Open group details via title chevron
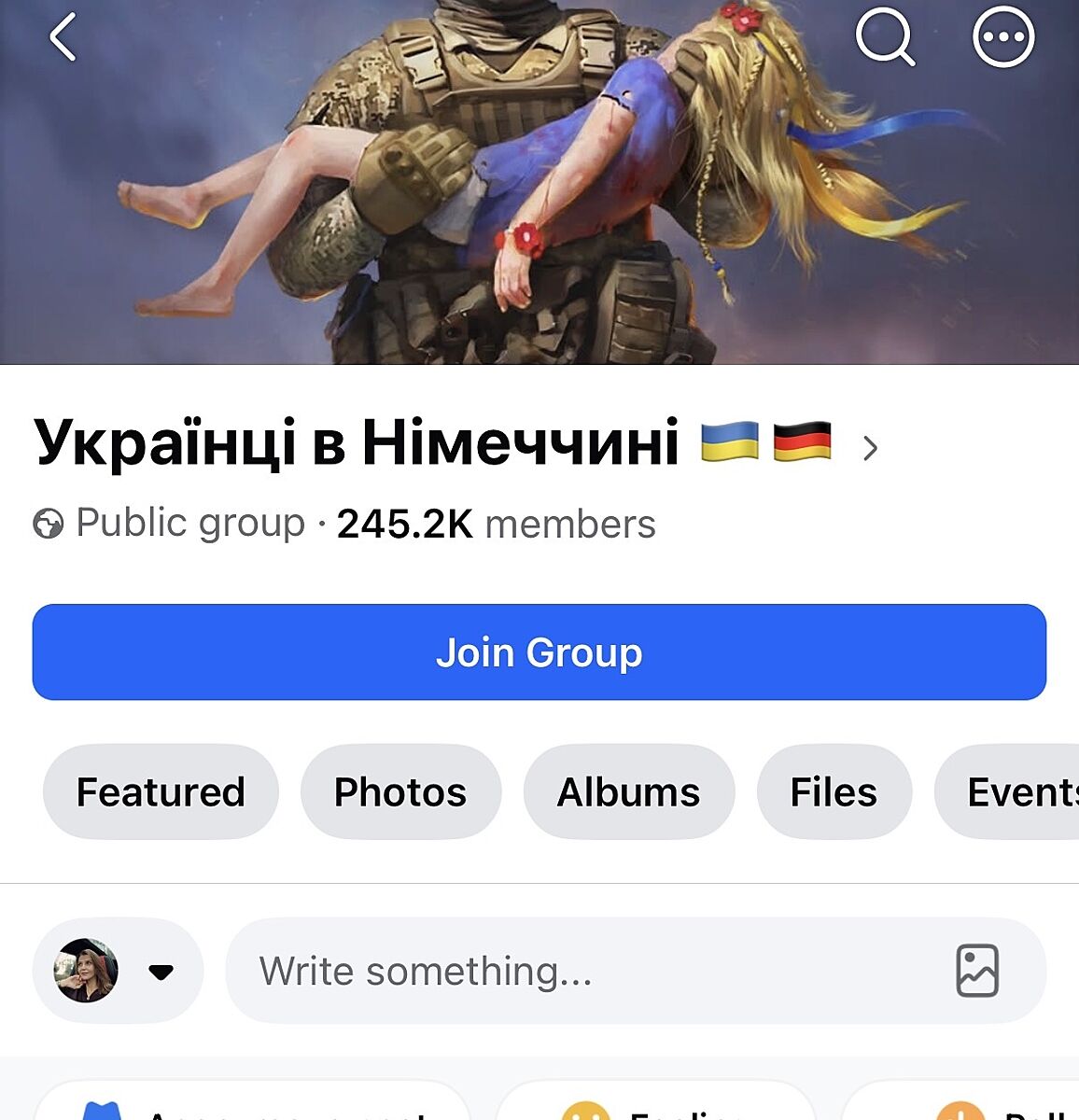 pos(870,448)
